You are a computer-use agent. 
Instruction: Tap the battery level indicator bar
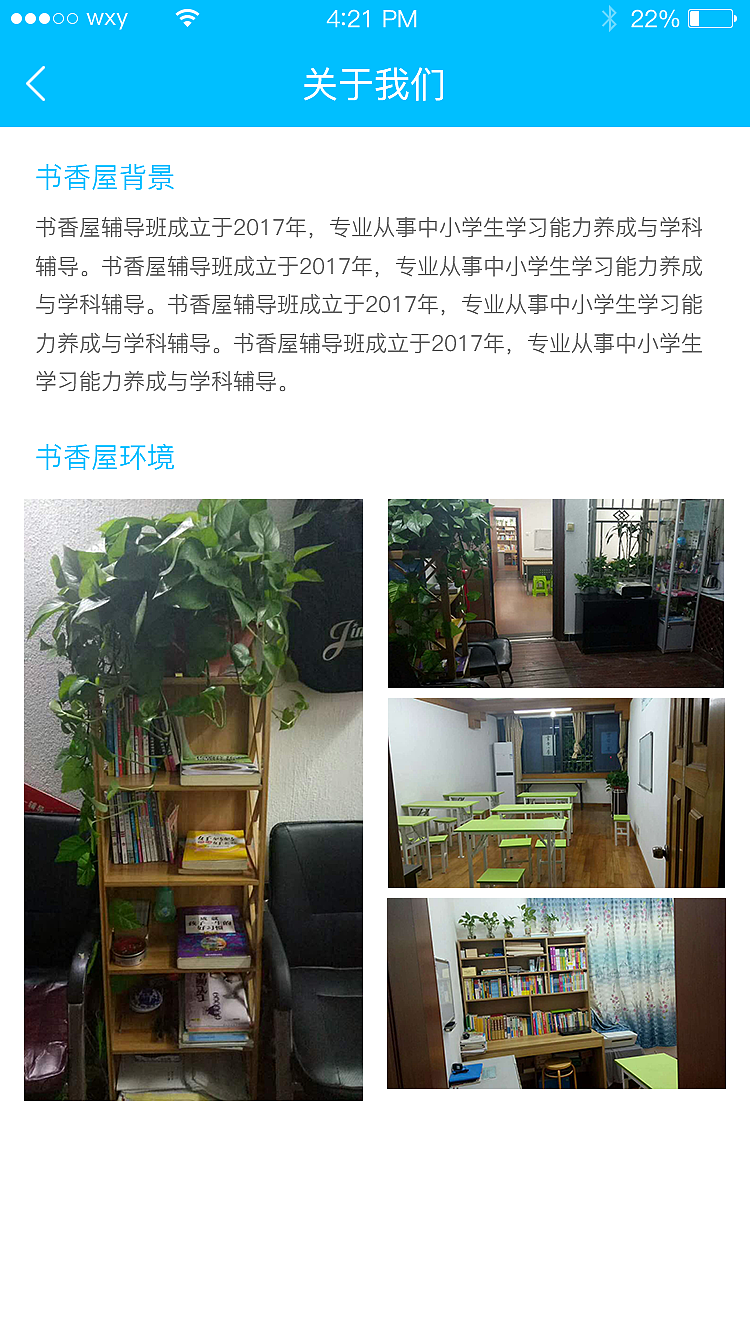(x=708, y=17)
